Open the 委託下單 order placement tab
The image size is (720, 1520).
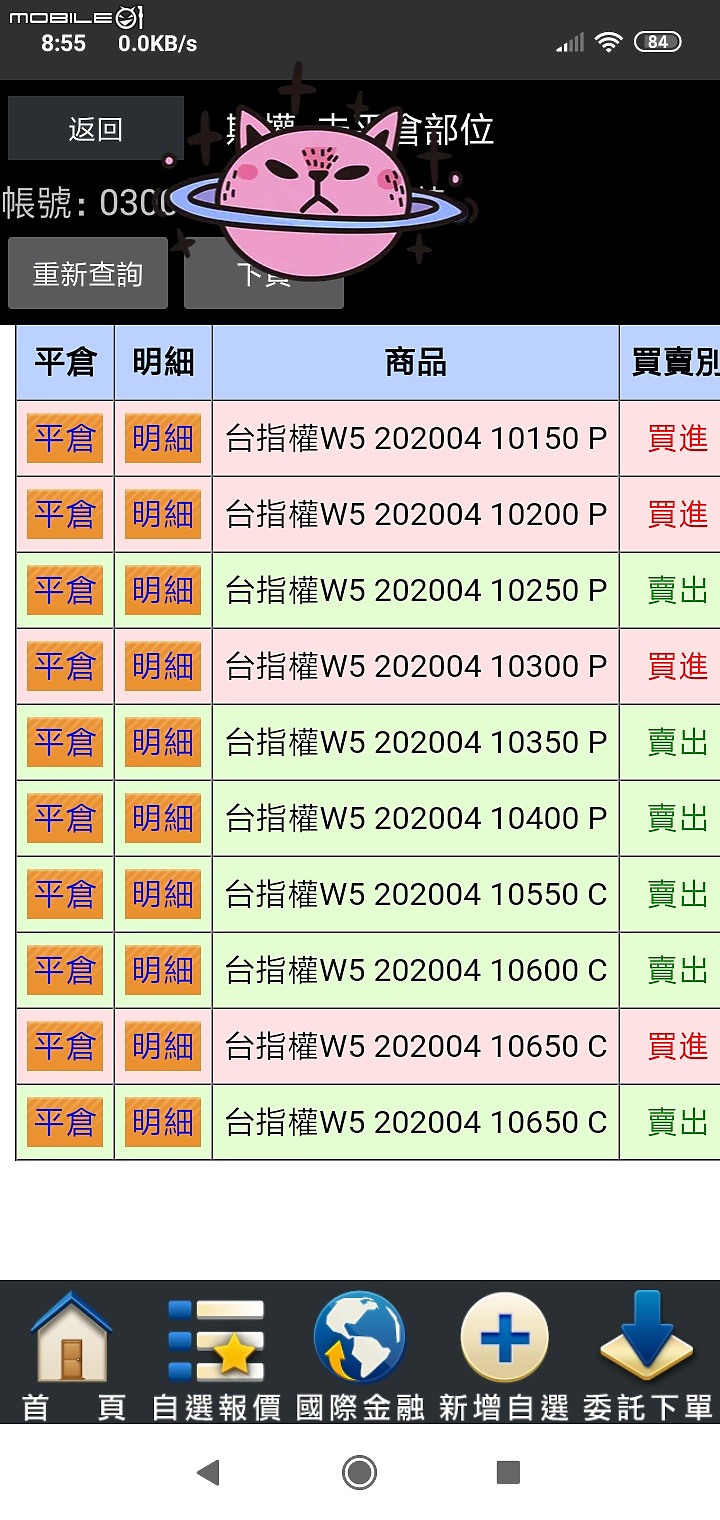coord(647,1356)
